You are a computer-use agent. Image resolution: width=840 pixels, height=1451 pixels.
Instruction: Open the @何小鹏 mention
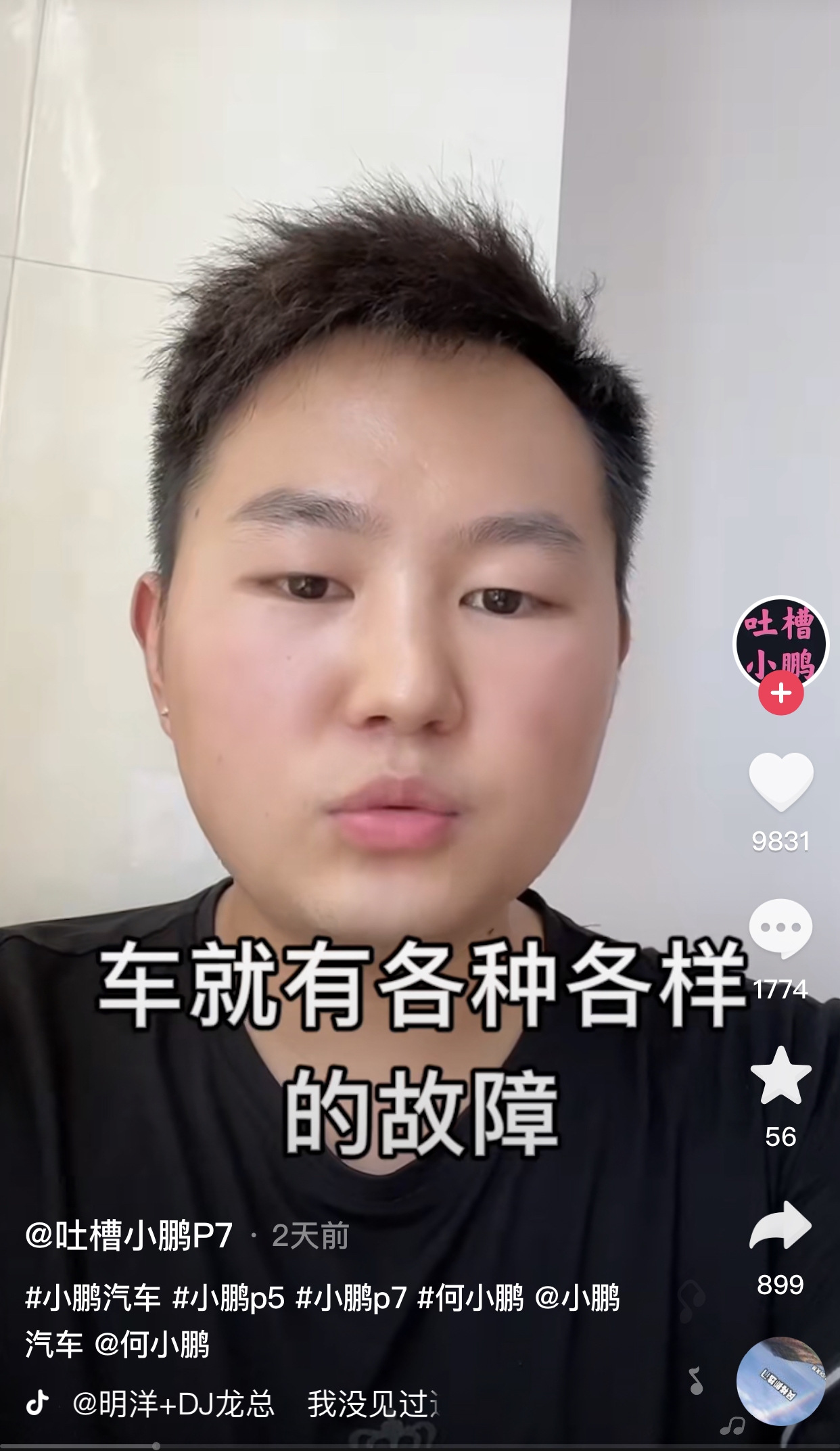tap(152, 1344)
